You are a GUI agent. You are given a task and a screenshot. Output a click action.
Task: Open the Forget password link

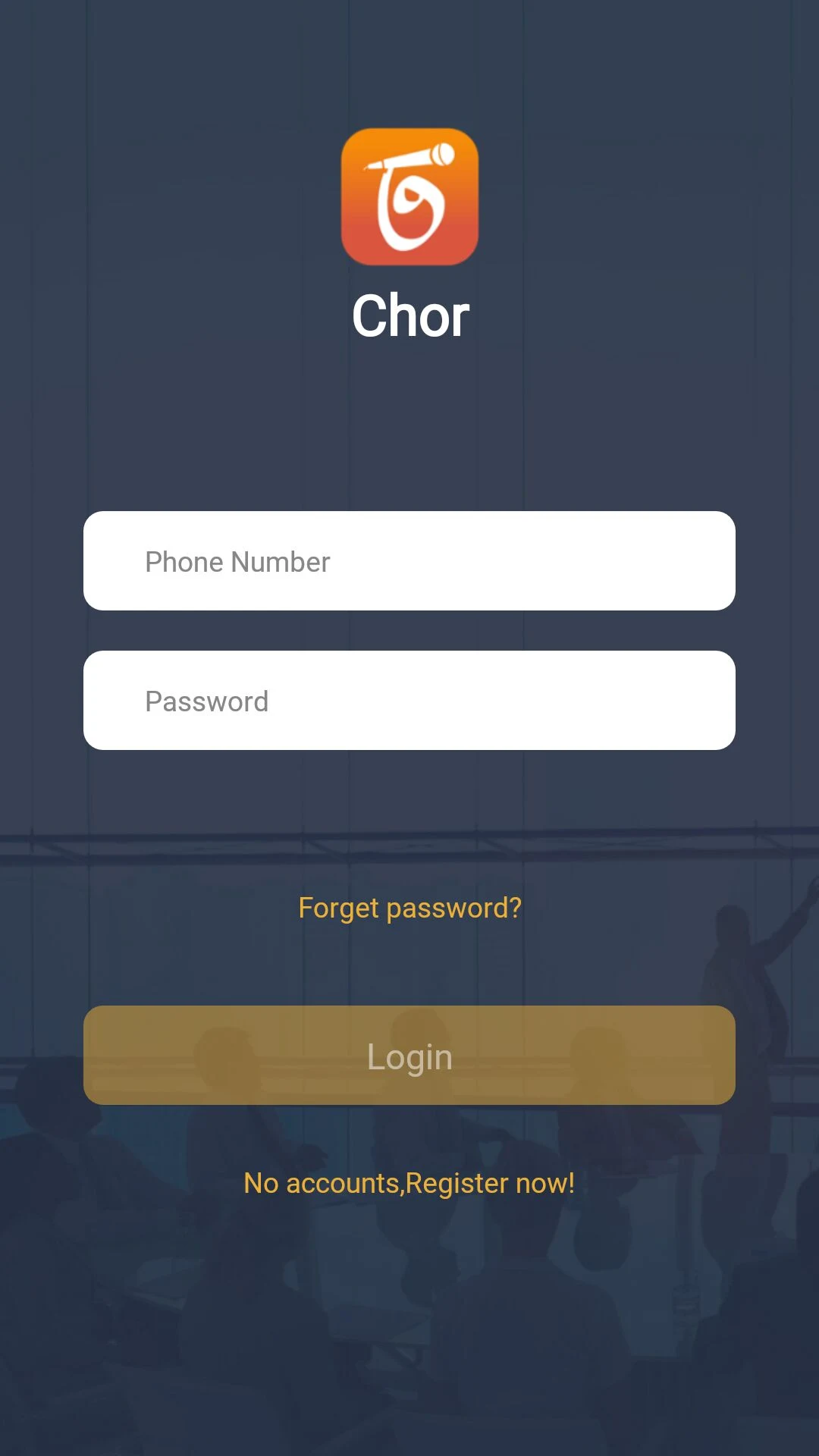pyautogui.click(x=409, y=908)
